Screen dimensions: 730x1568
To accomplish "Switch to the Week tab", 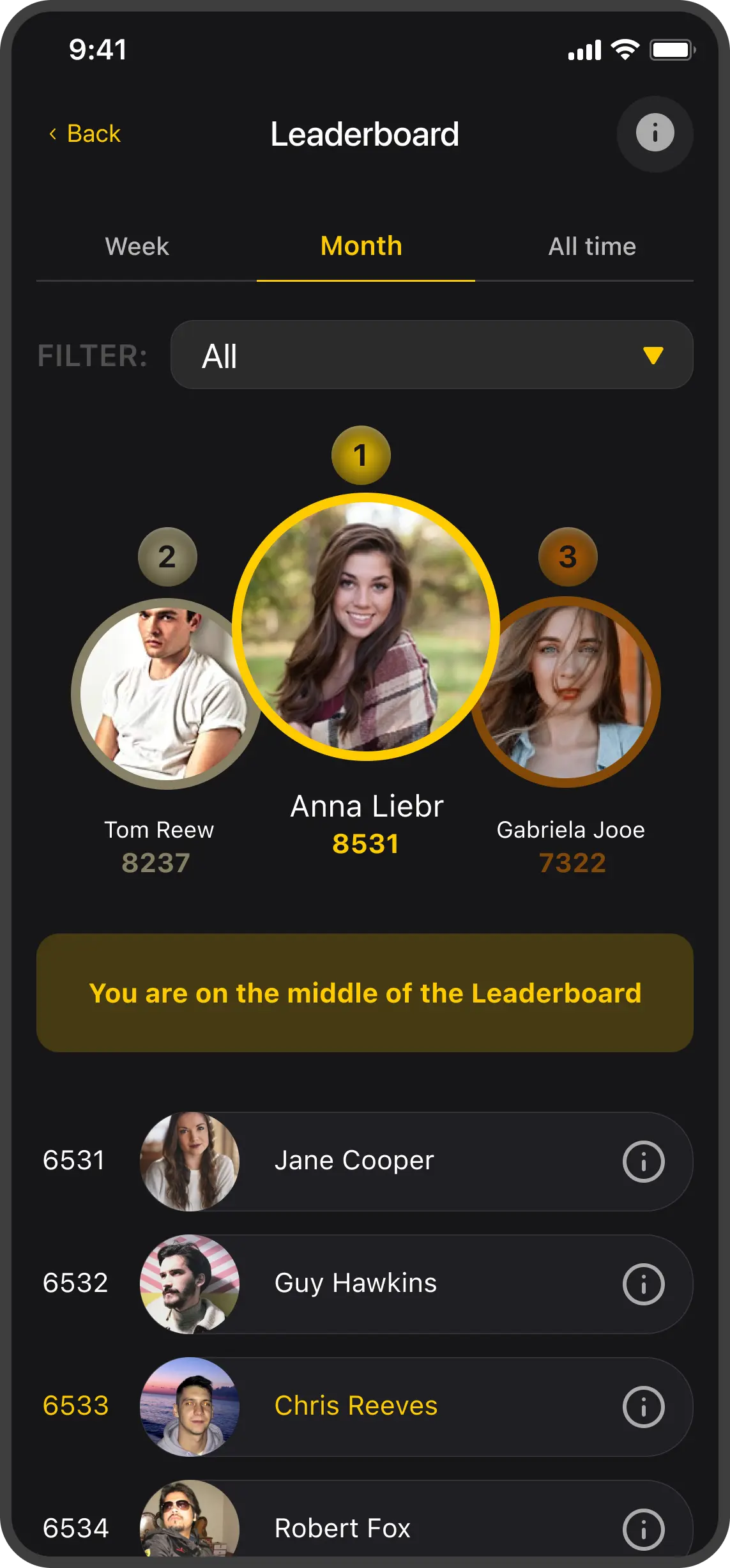I will pos(137,247).
